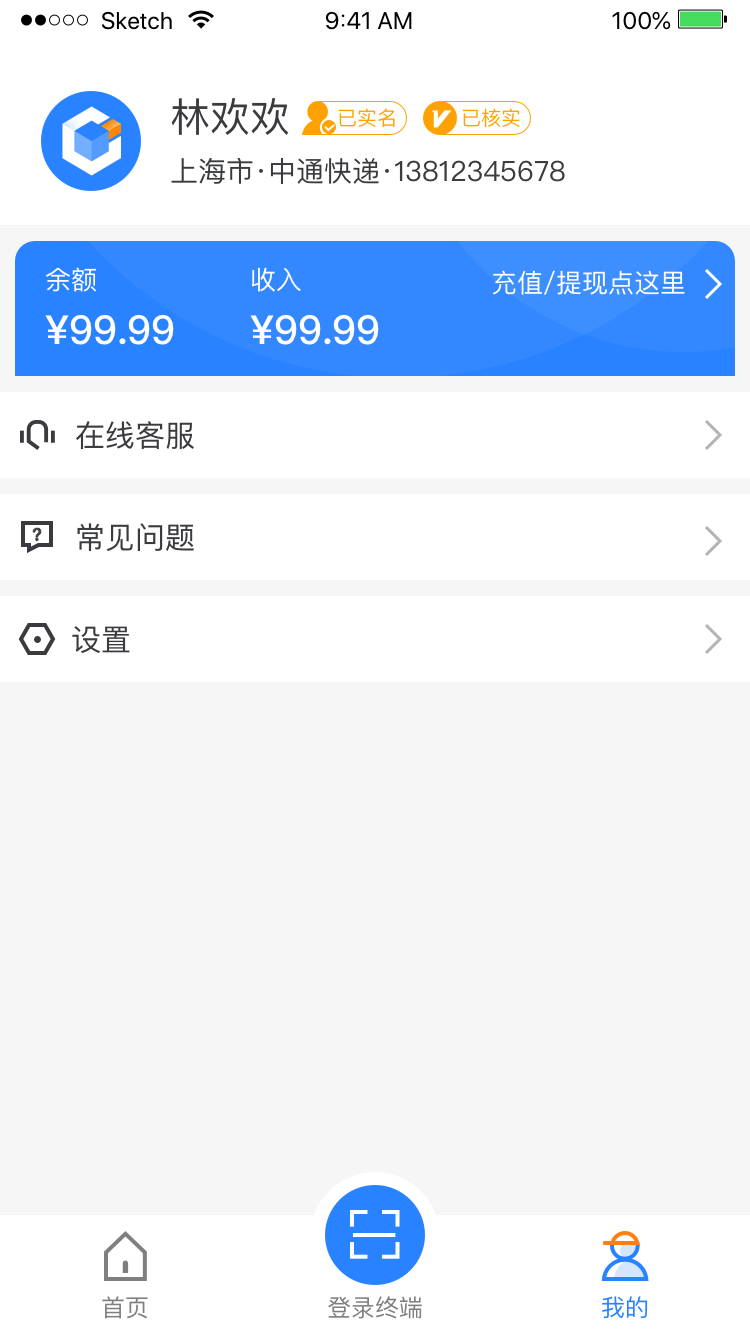Open the 在线客服 row chevron

[712, 435]
